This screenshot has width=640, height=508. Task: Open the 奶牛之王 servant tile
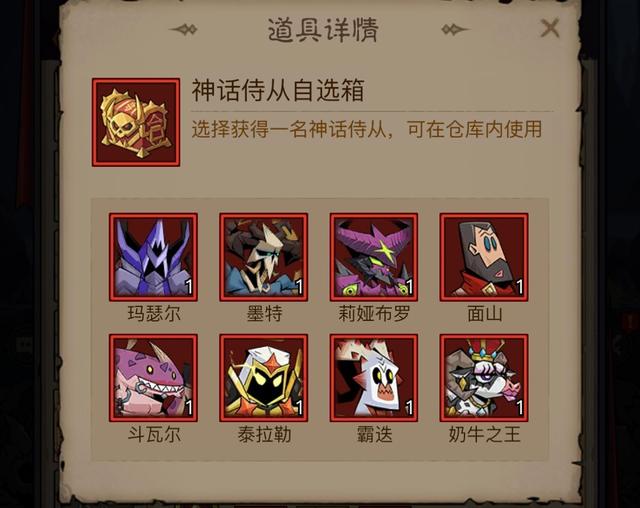pos(484,378)
